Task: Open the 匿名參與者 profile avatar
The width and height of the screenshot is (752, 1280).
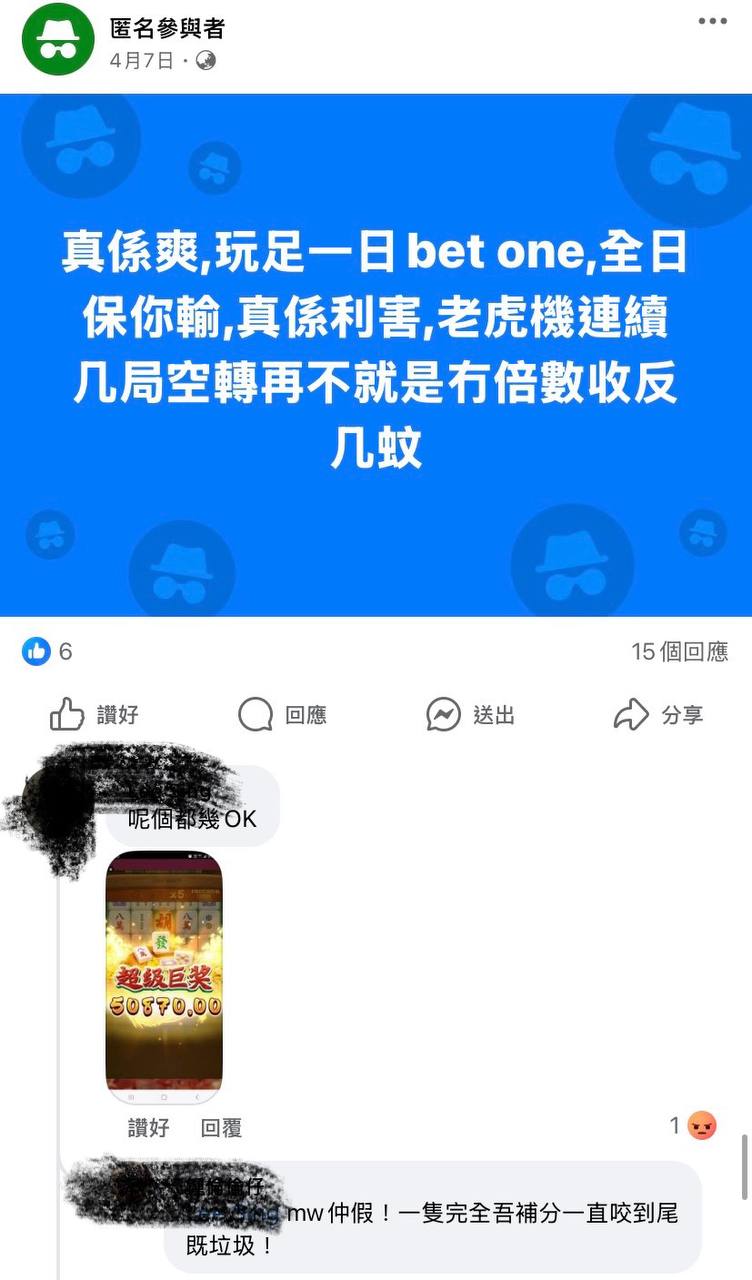Action: [x=58, y=38]
